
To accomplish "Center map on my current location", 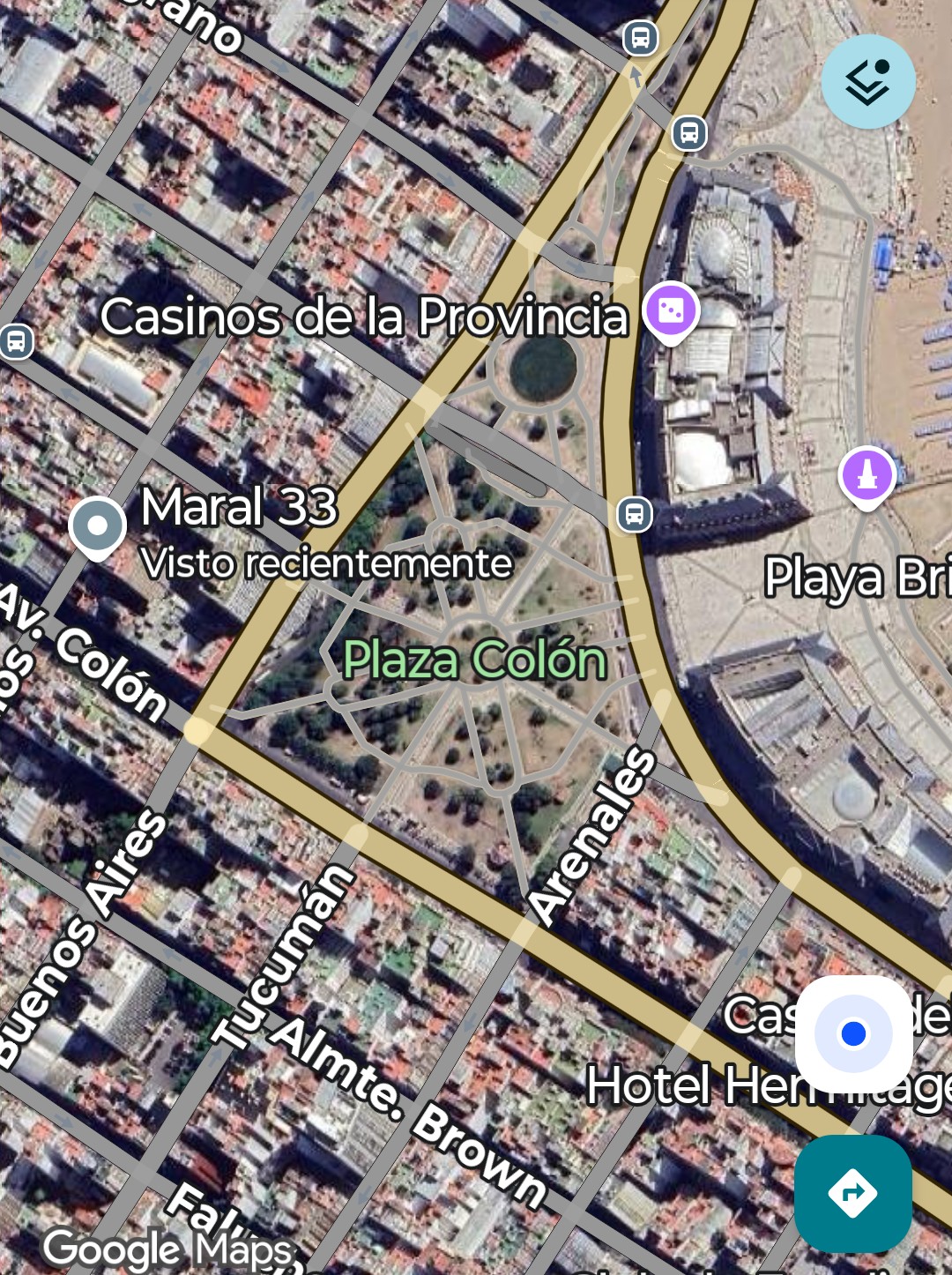I will 853,1033.
